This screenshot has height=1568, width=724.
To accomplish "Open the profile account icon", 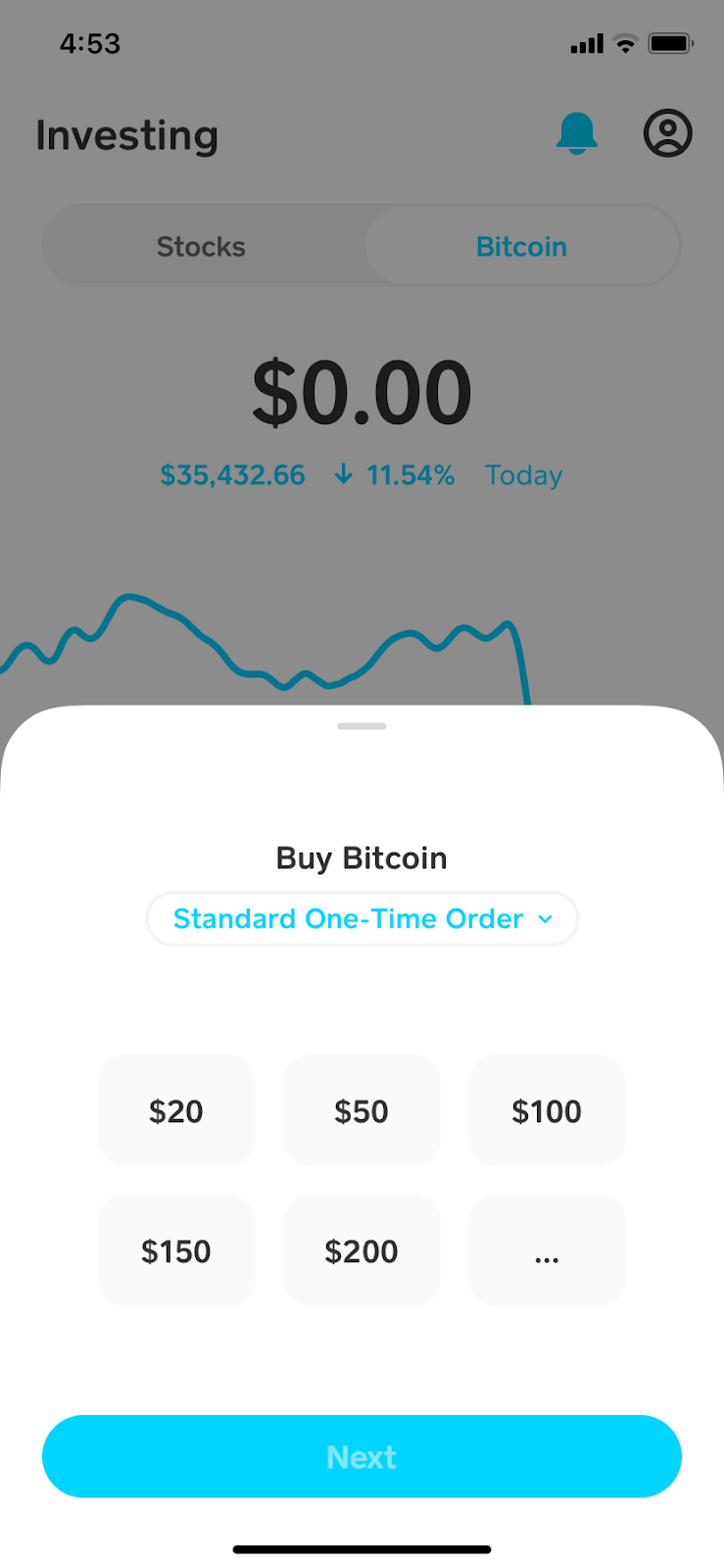I will (x=668, y=133).
